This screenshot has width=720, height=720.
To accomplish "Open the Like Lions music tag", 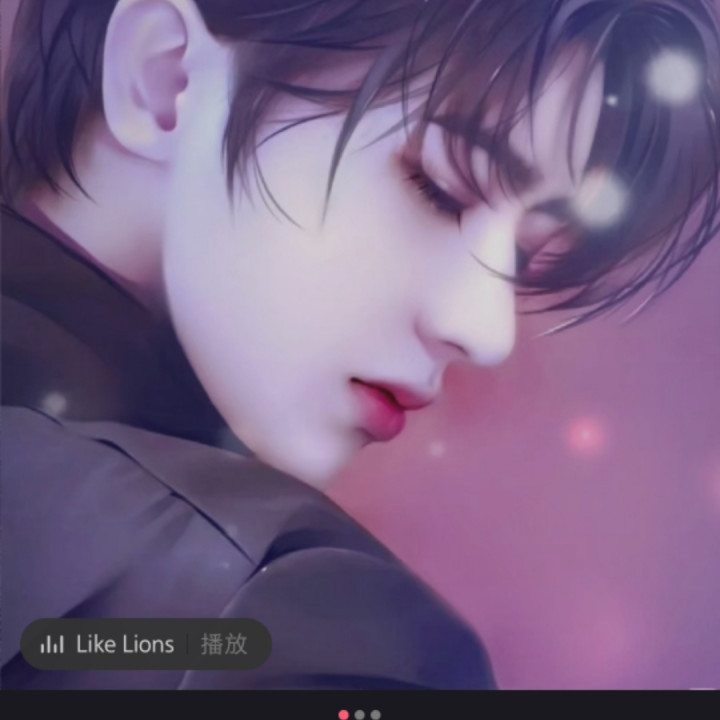I will (x=110, y=644).
